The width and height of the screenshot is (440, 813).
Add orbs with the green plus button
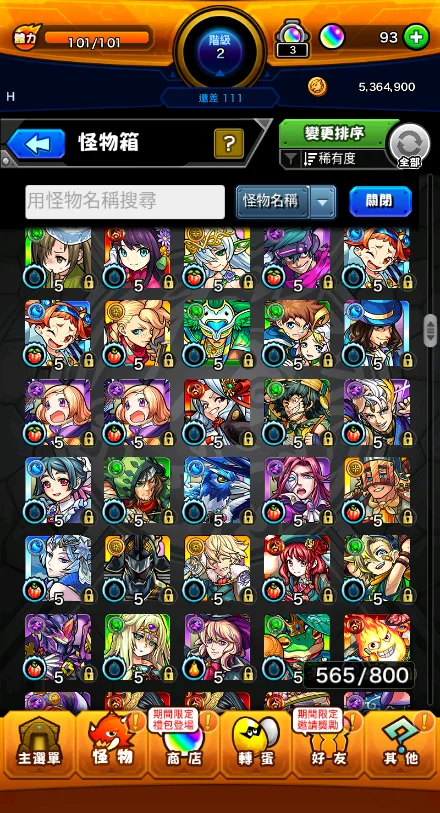[416, 37]
